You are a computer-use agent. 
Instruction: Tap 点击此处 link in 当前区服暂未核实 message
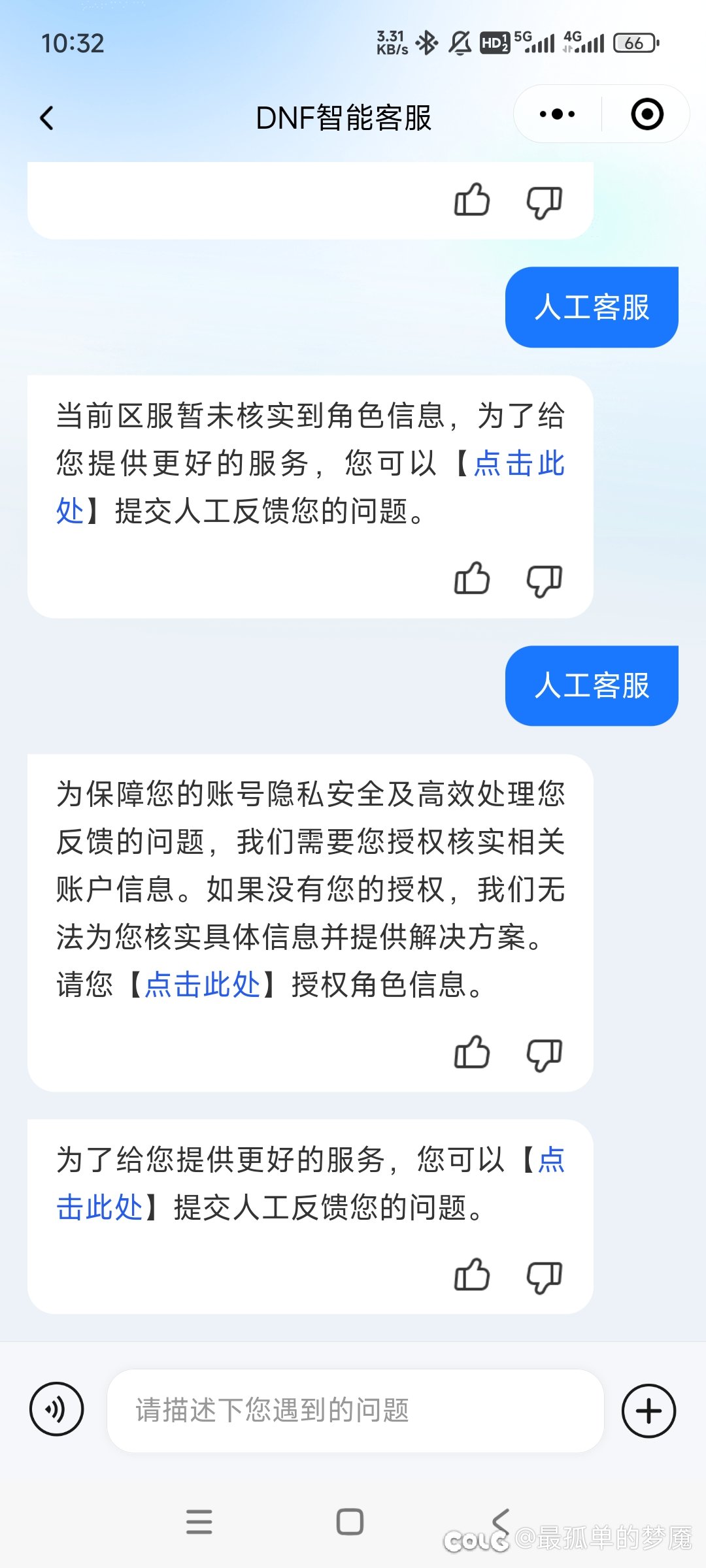pyautogui.click(x=519, y=464)
